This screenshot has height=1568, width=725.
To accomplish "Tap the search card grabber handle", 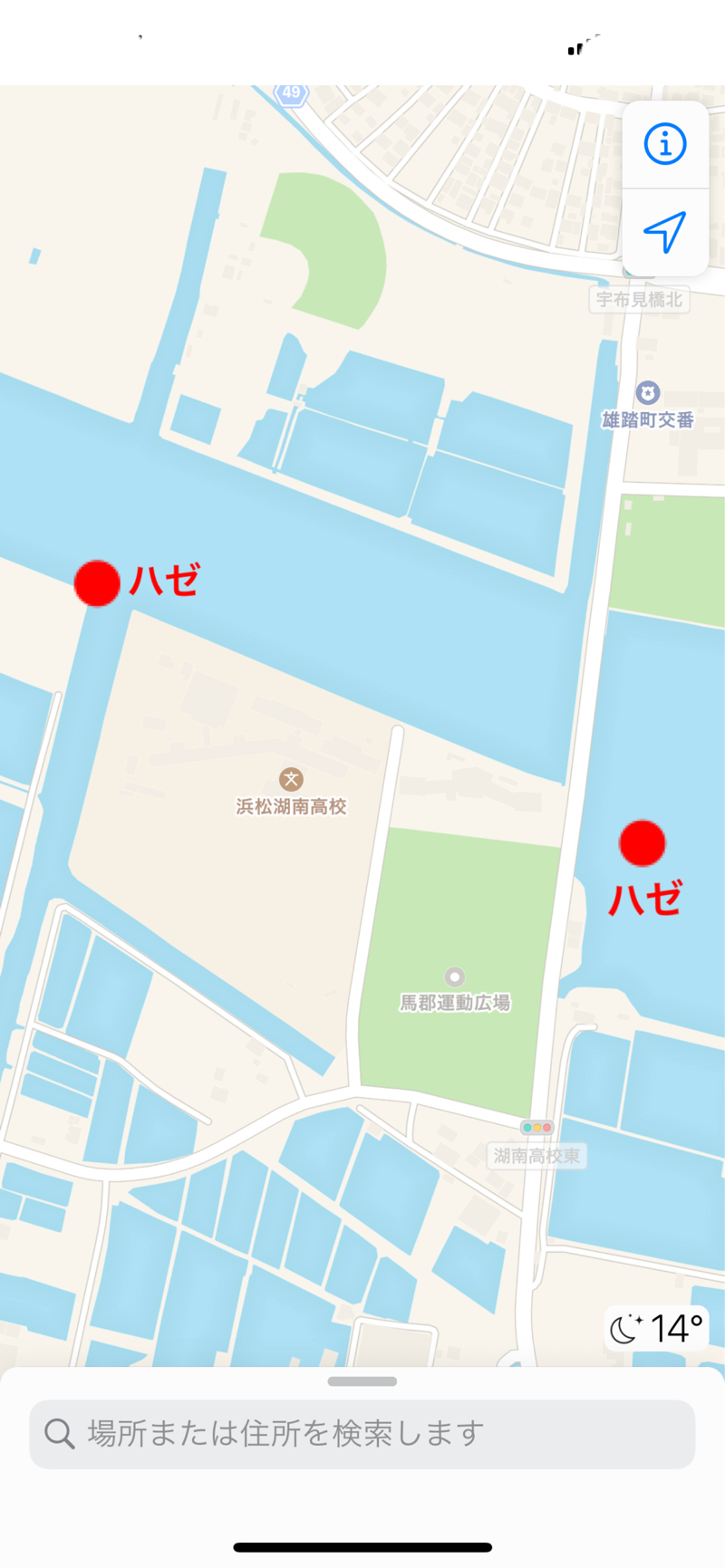I will [362, 1381].
